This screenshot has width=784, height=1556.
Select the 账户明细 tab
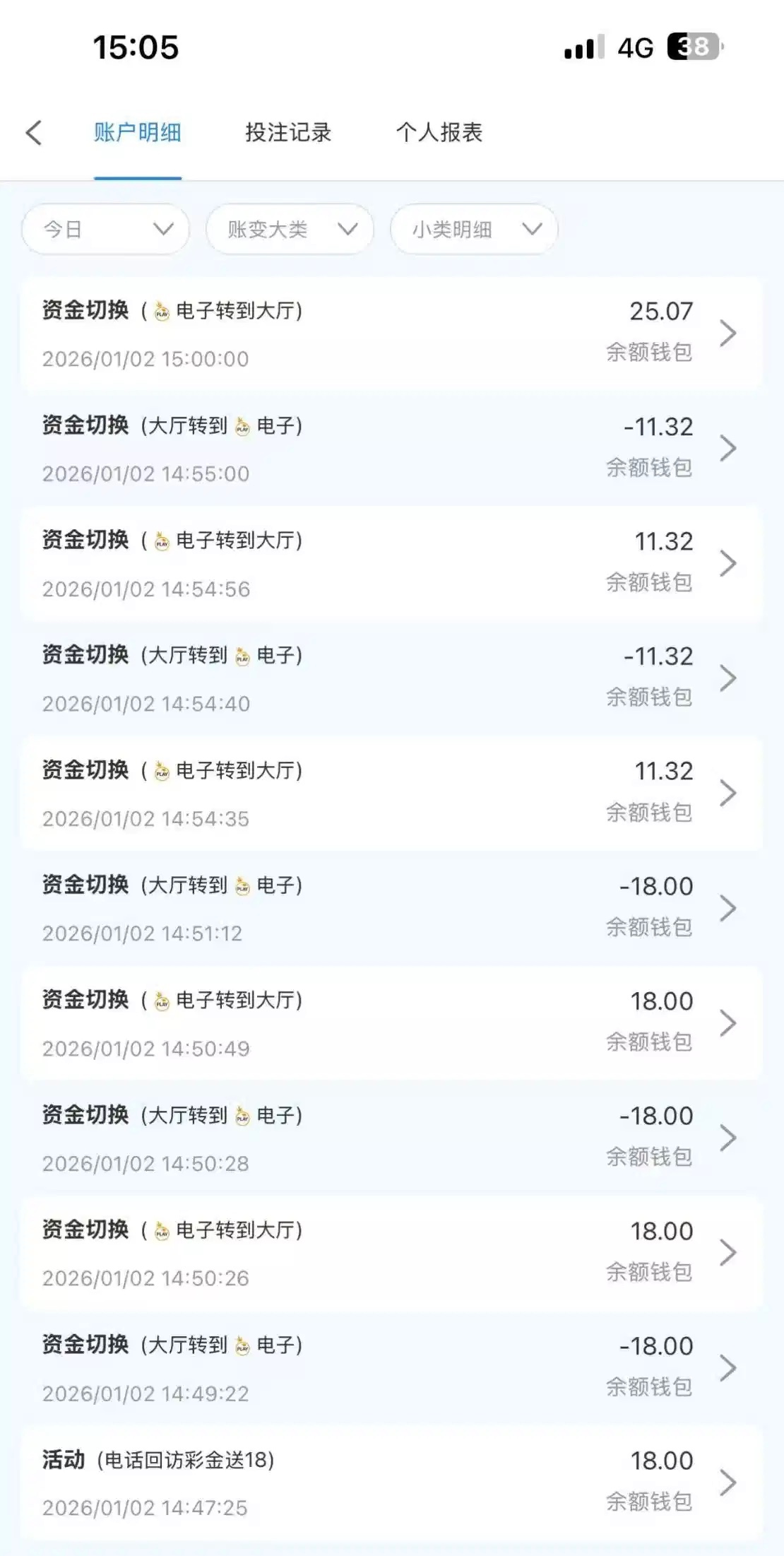[x=138, y=132]
